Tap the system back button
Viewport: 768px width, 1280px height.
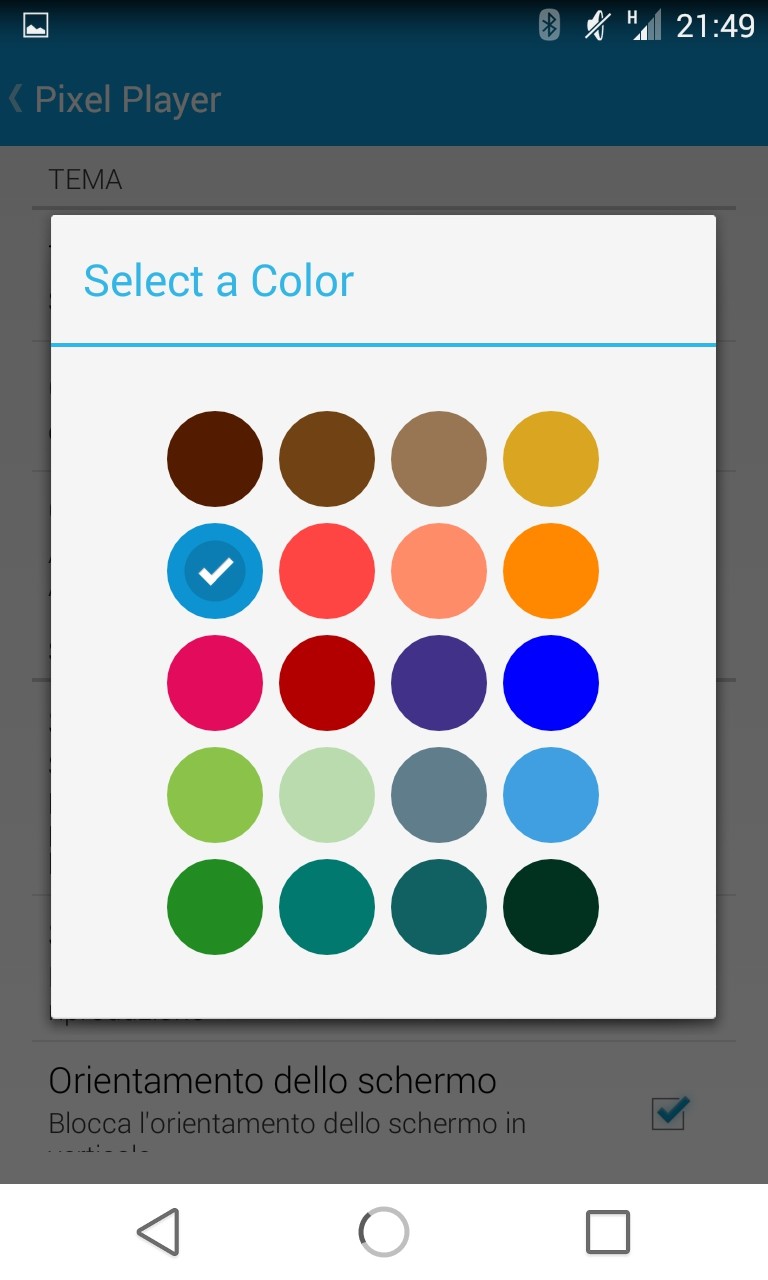158,1232
